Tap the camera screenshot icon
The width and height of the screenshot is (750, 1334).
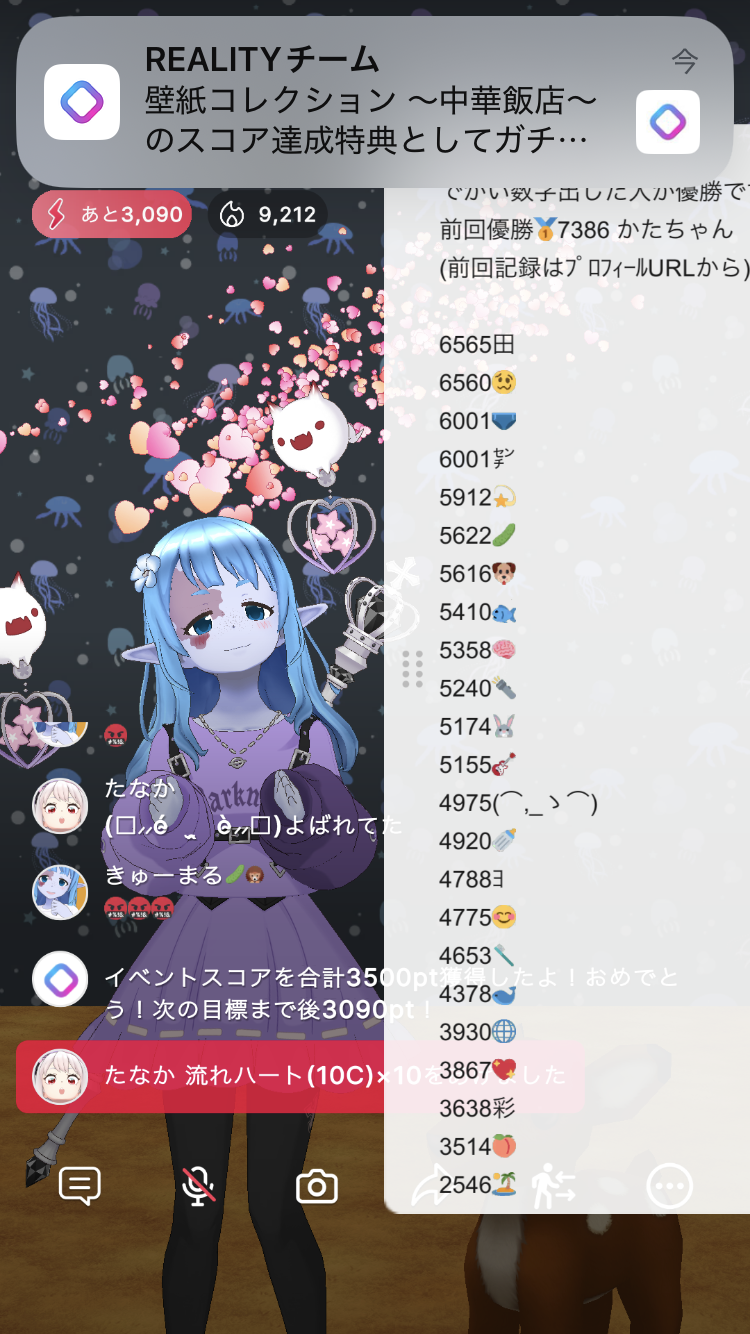tap(317, 1187)
